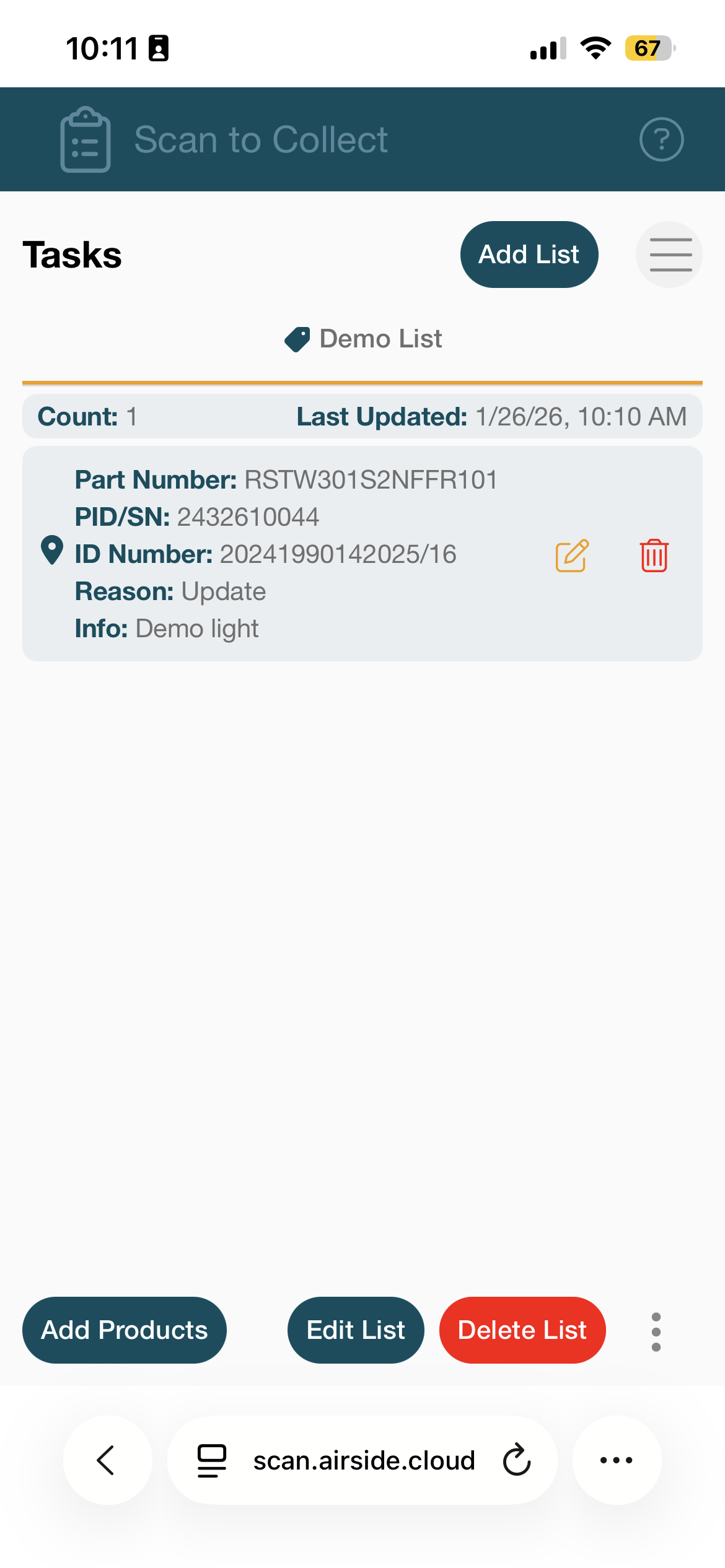Image resolution: width=725 pixels, height=1568 pixels.
Task: Open the browser's three-dot more menu
Action: pyautogui.click(x=617, y=1460)
